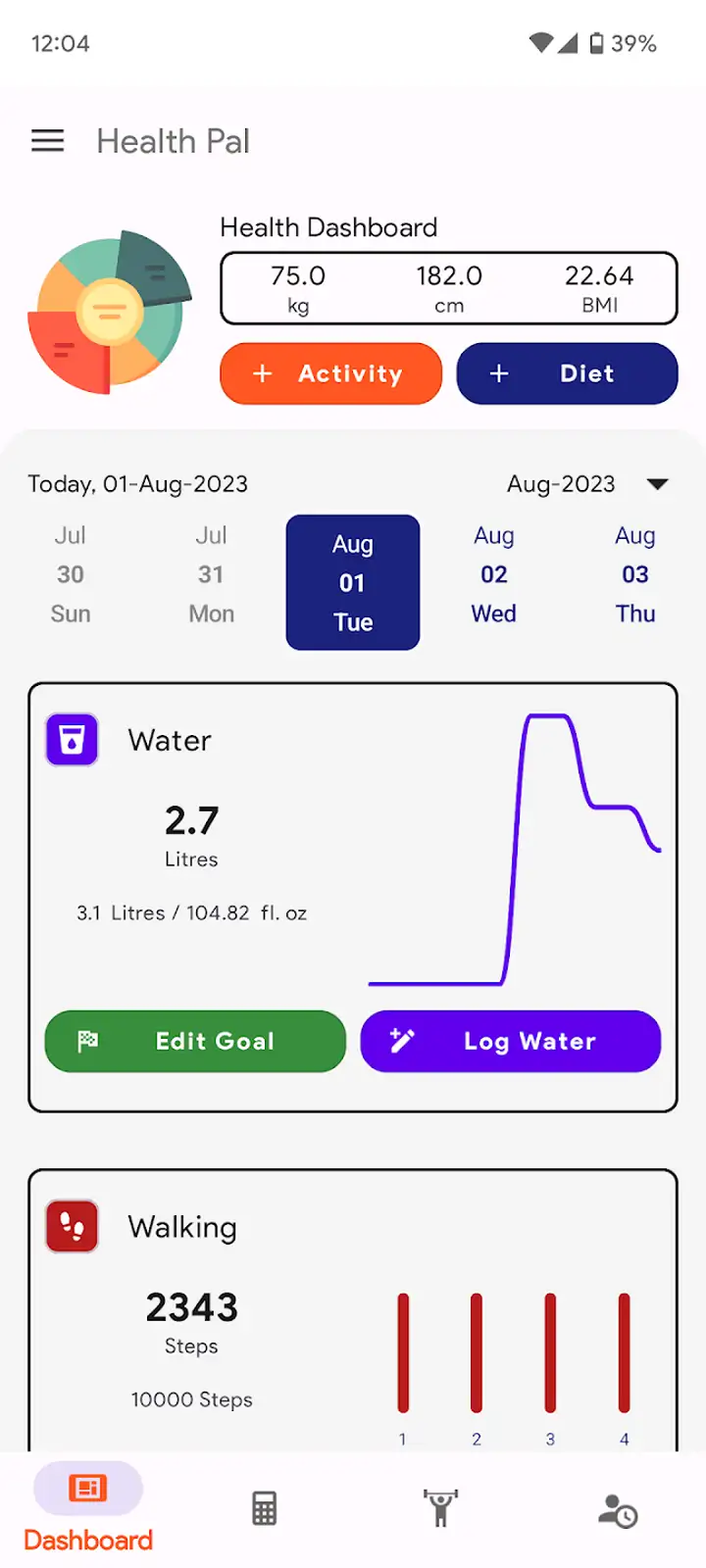
Task: Select Aug 03 Thu date
Action: (635, 575)
